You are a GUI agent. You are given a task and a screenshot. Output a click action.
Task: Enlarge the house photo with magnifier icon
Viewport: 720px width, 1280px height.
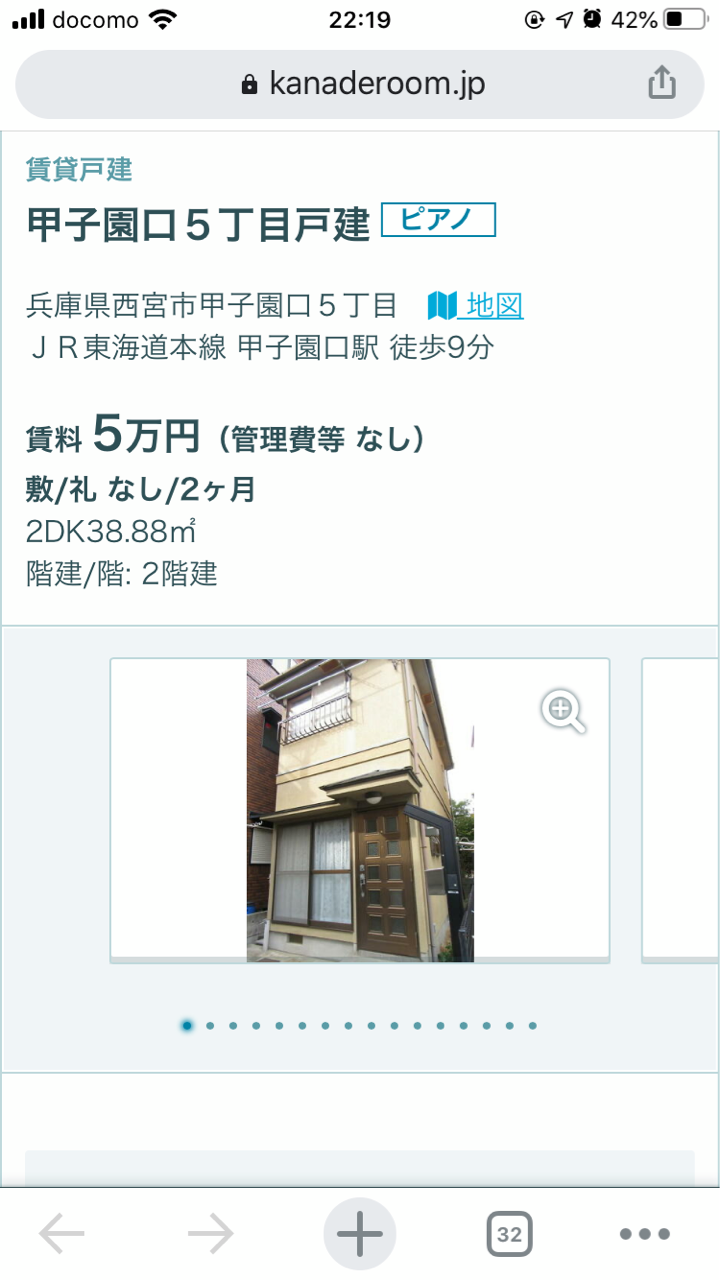[x=563, y=711]
